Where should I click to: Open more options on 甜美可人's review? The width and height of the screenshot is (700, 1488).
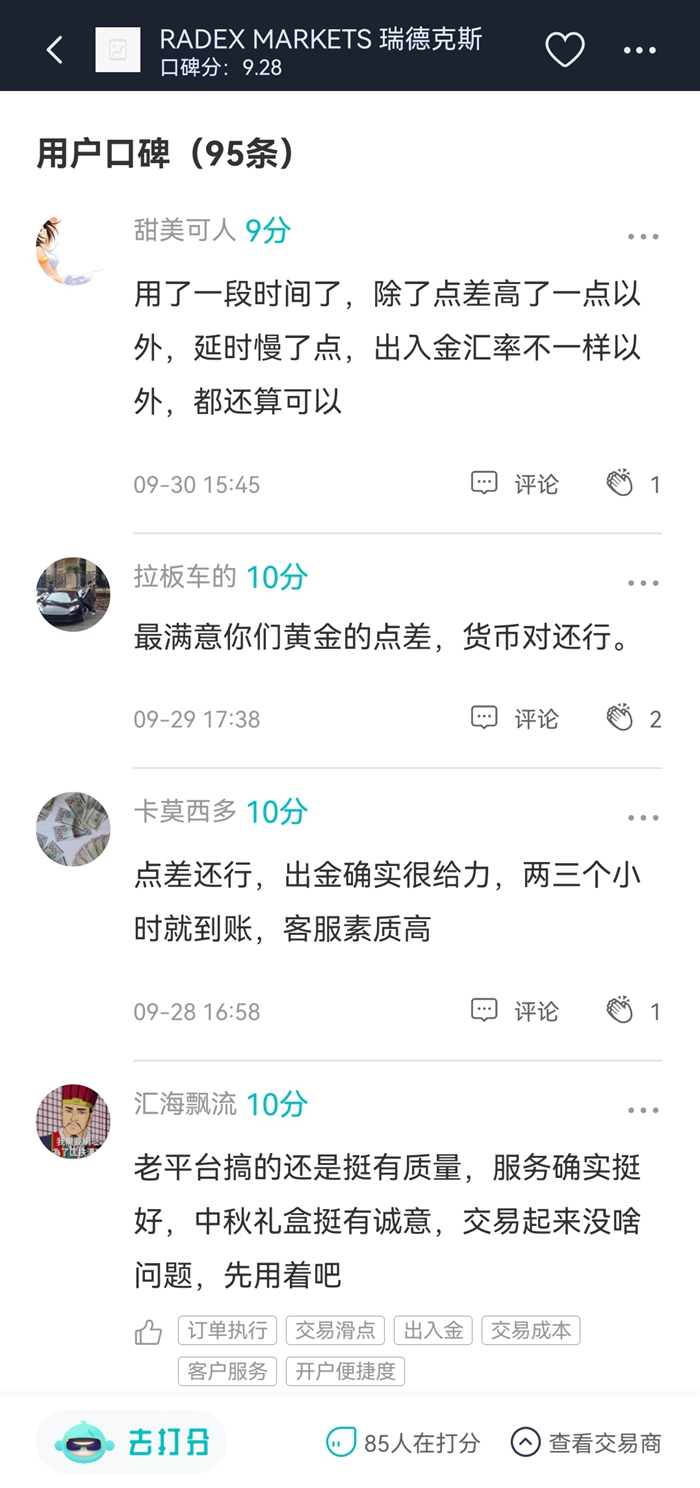(643, 237)
